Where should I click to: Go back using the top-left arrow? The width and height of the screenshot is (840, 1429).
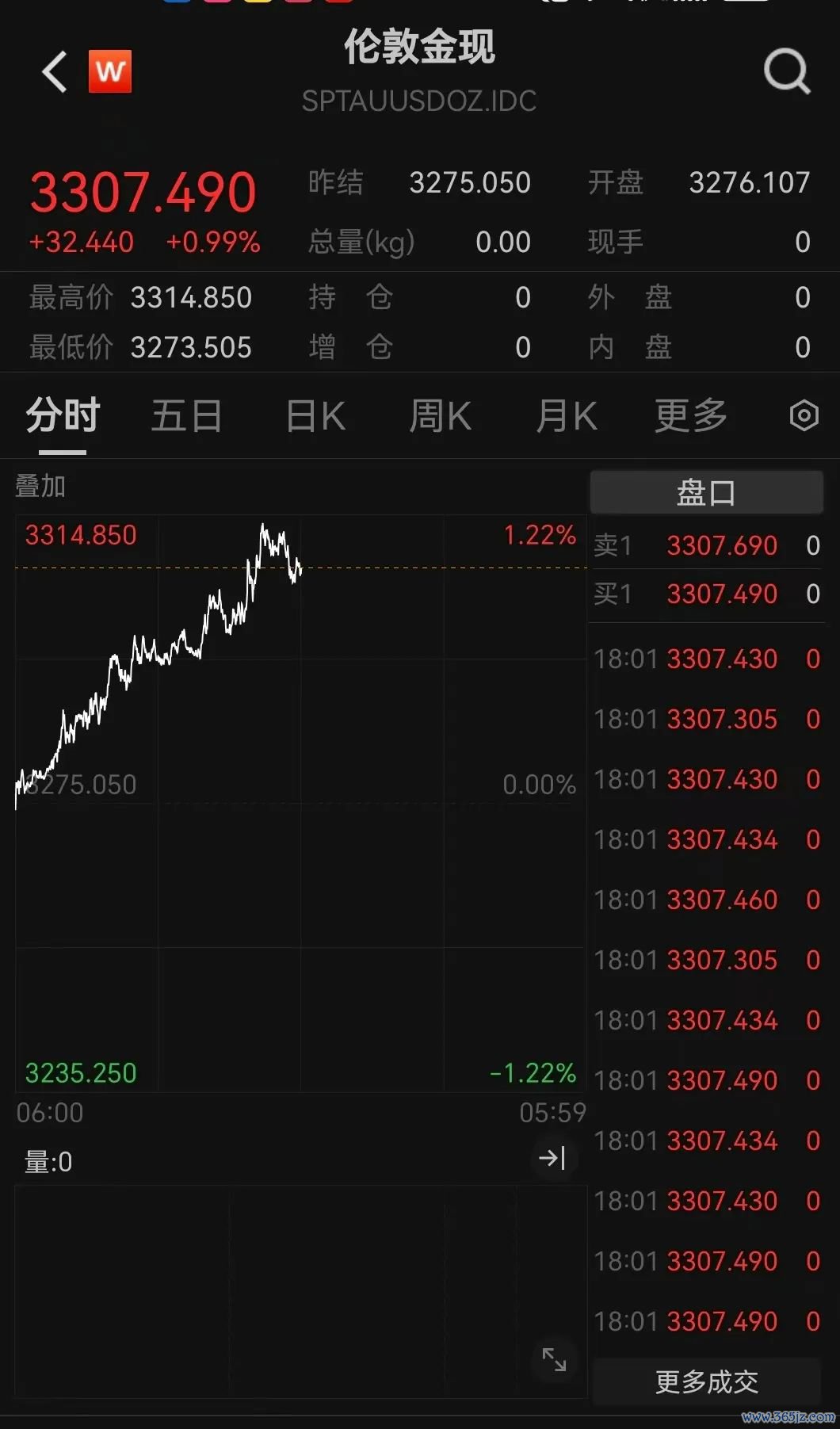[x=55, y=72]
